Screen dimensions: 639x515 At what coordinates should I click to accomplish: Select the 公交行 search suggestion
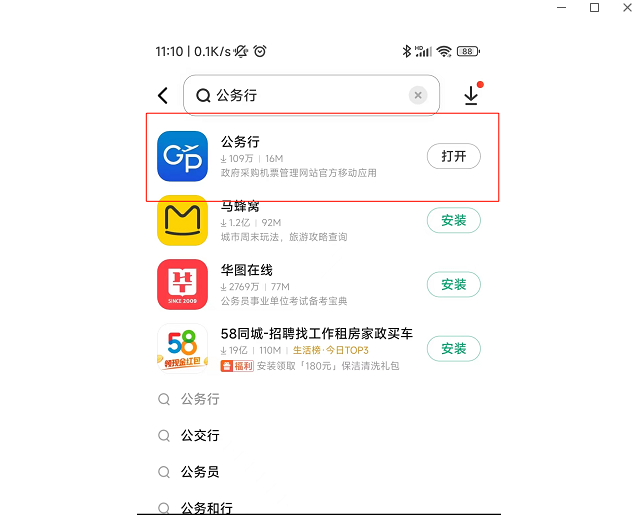point(200,435)
